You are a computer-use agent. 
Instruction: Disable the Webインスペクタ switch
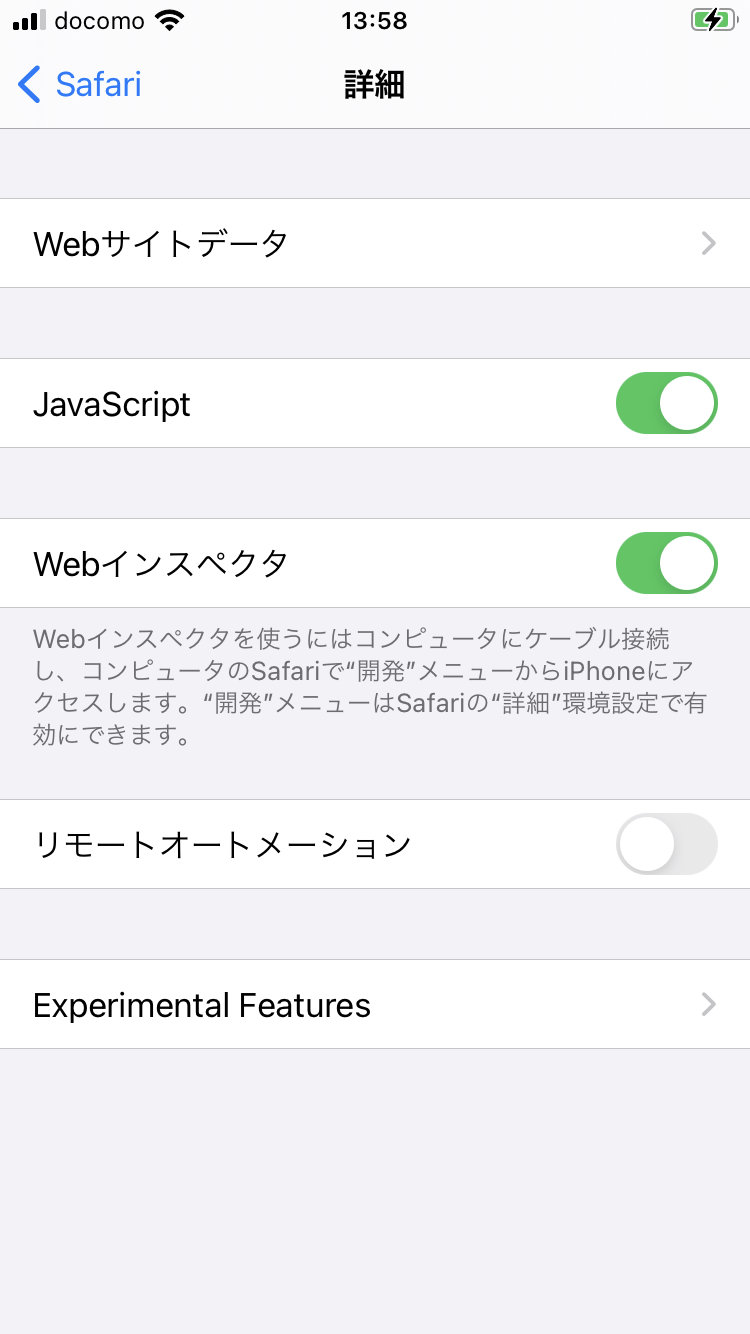[666, 563]
